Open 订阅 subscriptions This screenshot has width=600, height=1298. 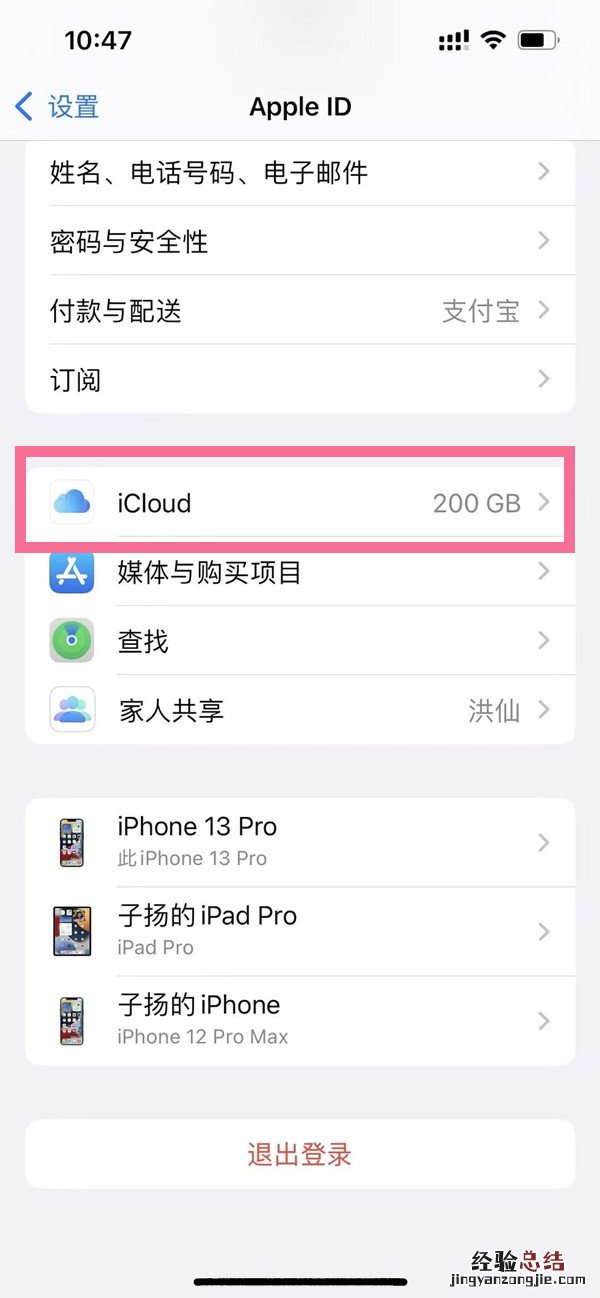(x=300, y=380)
